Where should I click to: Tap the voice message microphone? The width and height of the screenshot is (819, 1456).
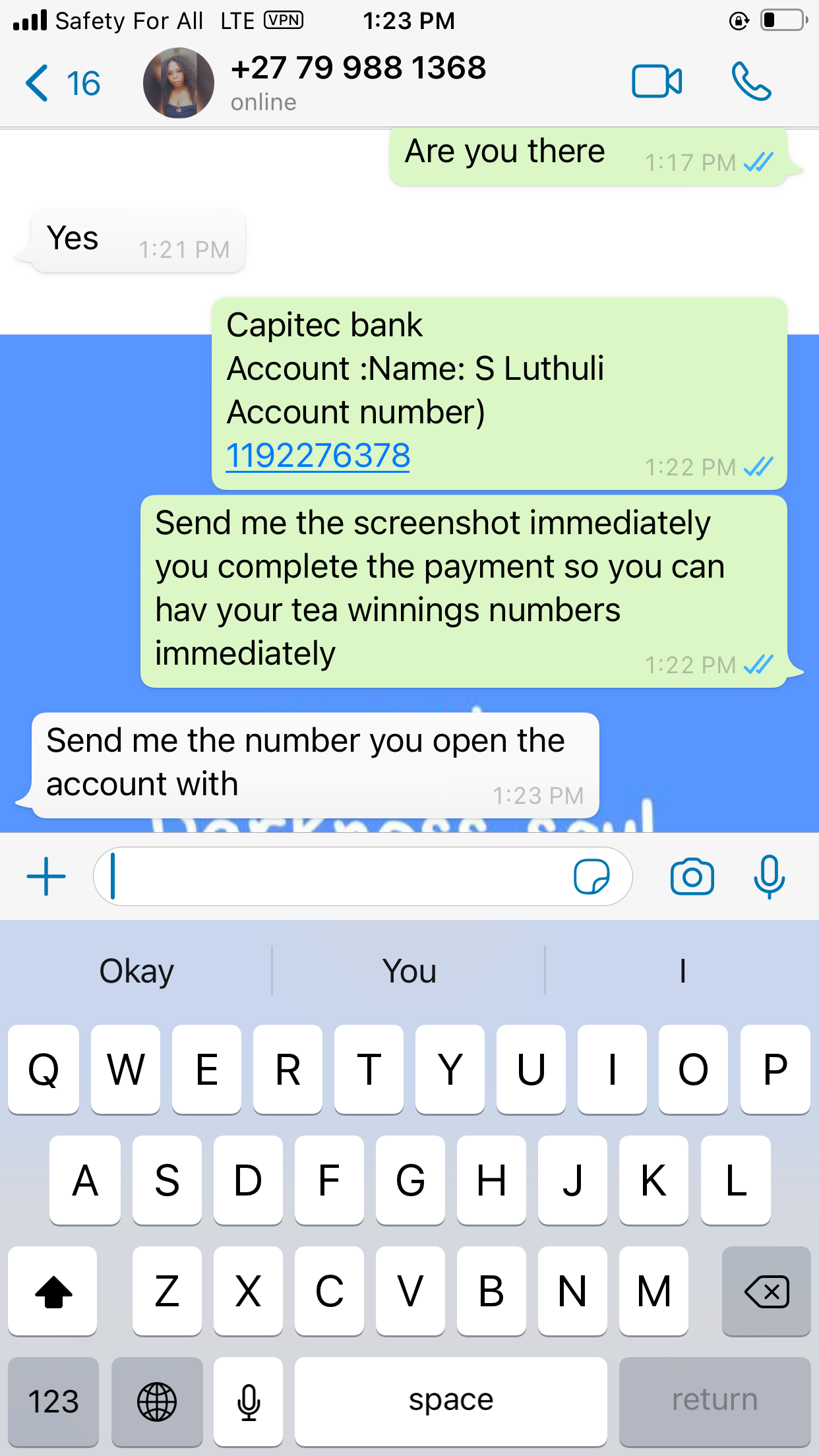[769, 876]
